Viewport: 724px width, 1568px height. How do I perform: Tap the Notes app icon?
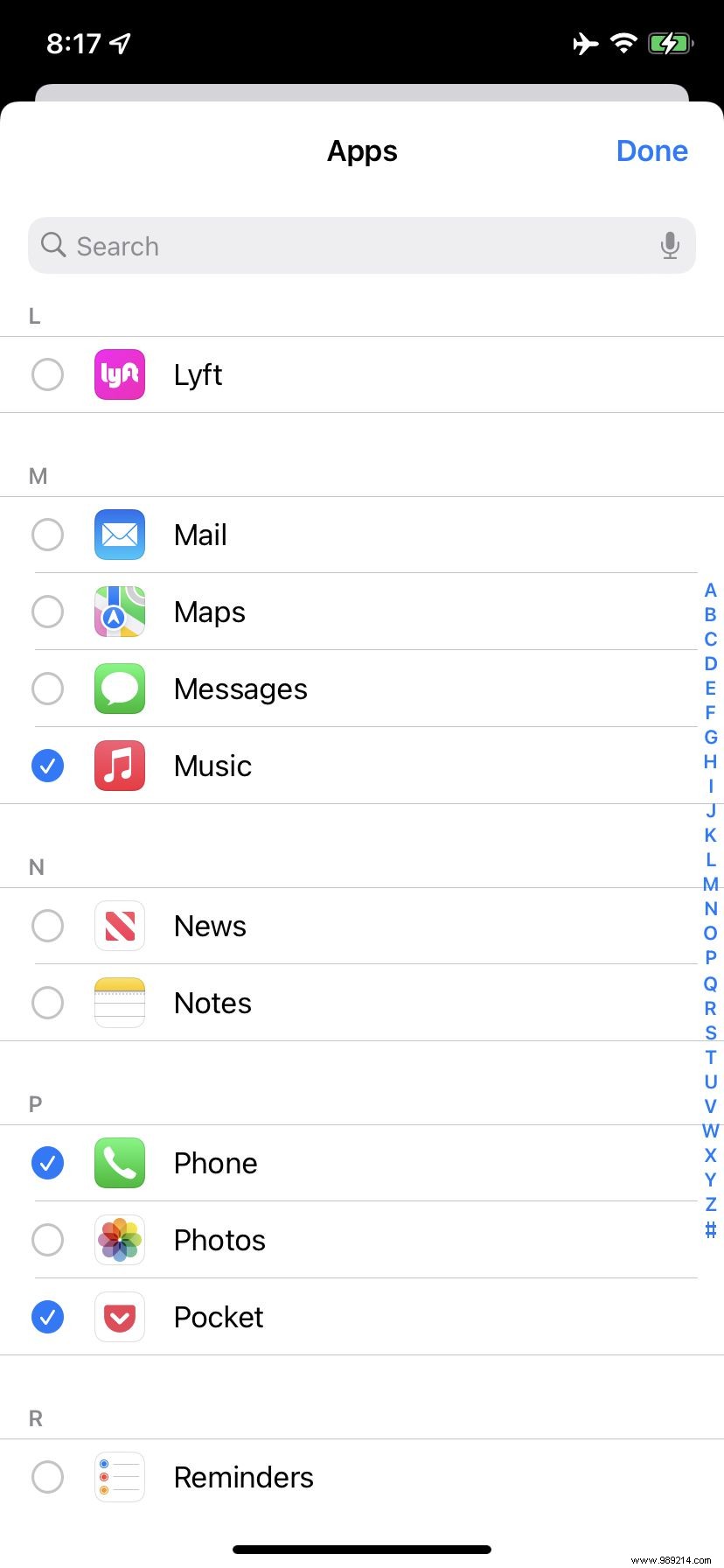(x=119, y=1003)
